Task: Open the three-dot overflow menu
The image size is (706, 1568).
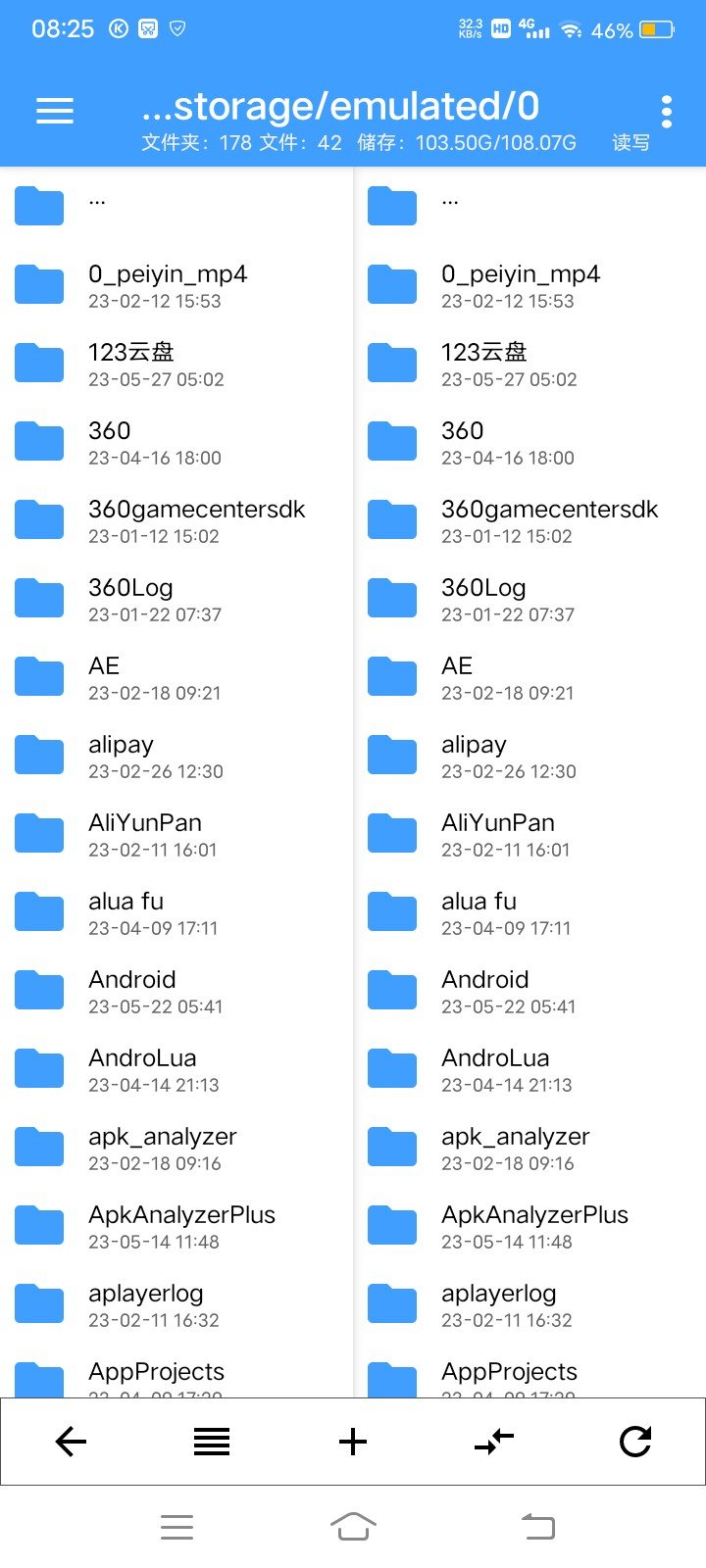Action: pos(667,112)
